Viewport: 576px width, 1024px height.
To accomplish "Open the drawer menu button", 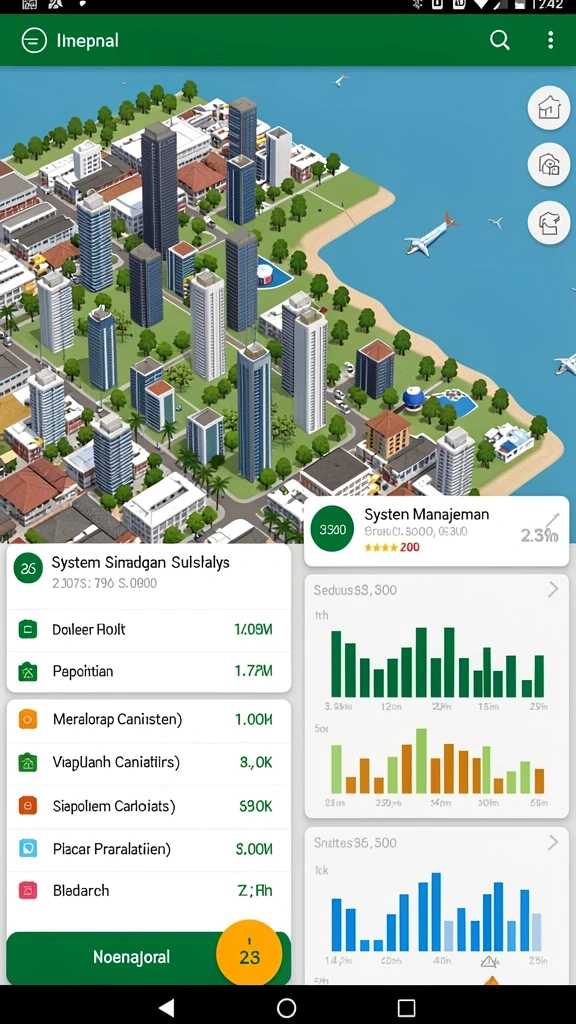I will click(x=34, y=40).
